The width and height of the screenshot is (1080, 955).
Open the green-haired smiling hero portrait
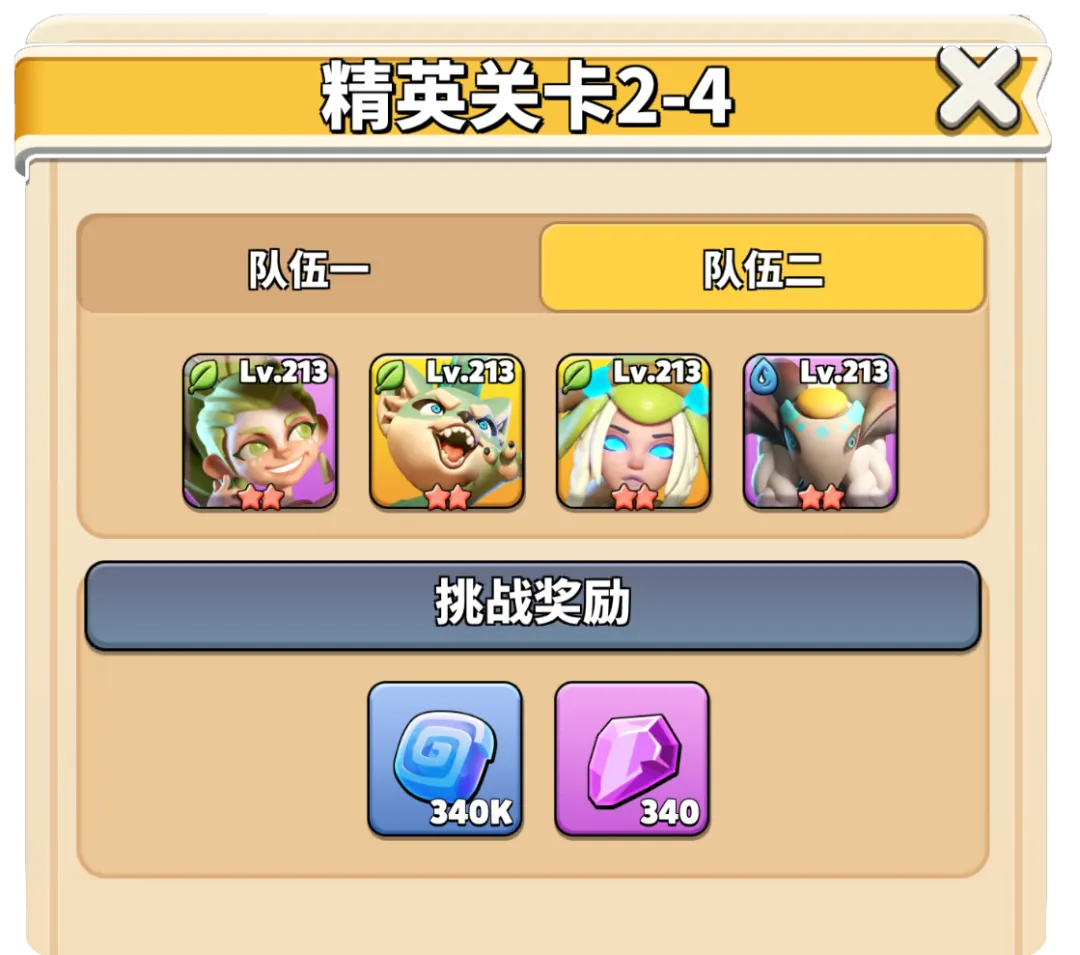pos(260,432)
